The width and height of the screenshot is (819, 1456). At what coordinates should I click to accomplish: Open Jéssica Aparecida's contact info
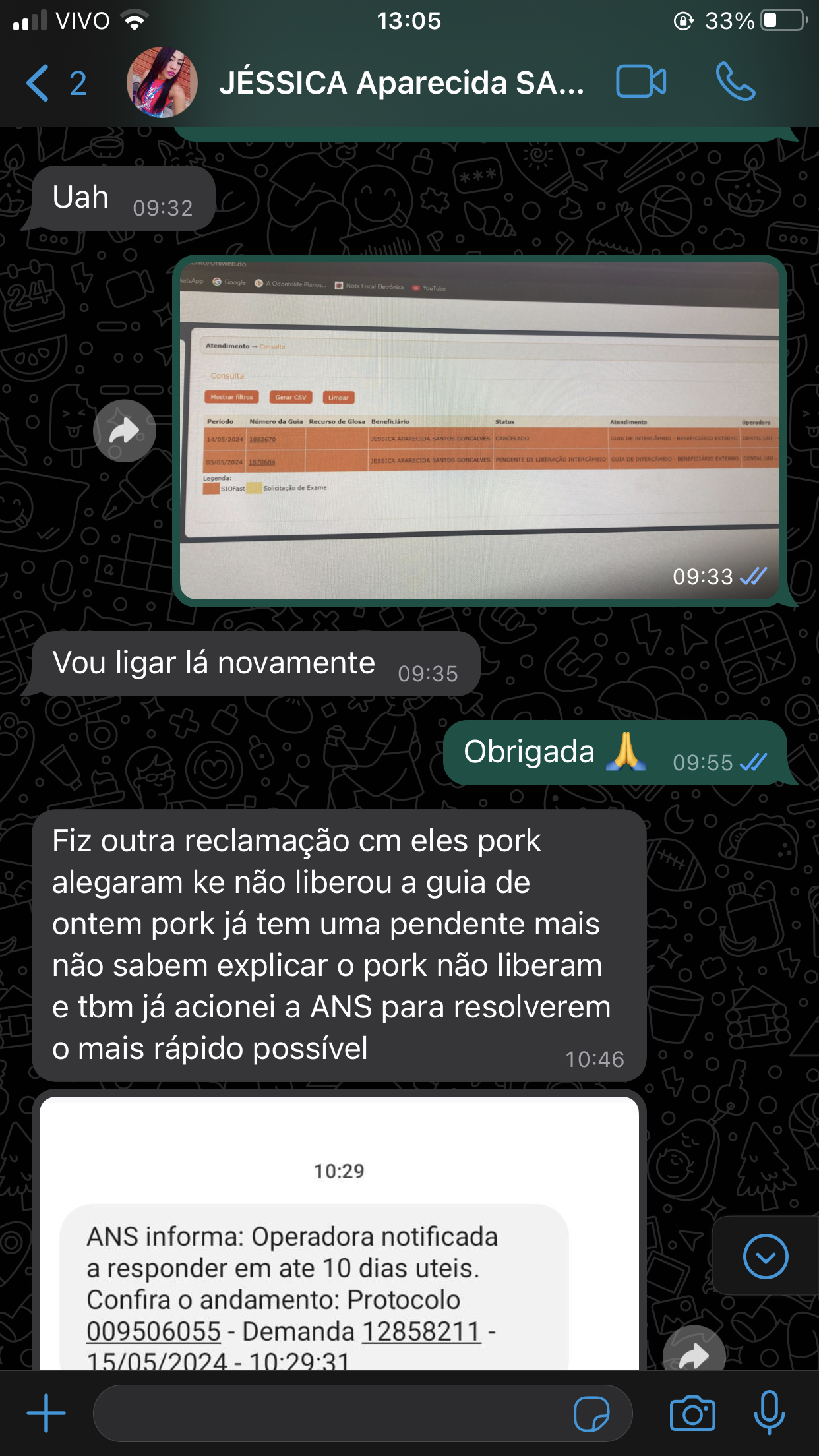pyautogui.click(x=401, y=83)
